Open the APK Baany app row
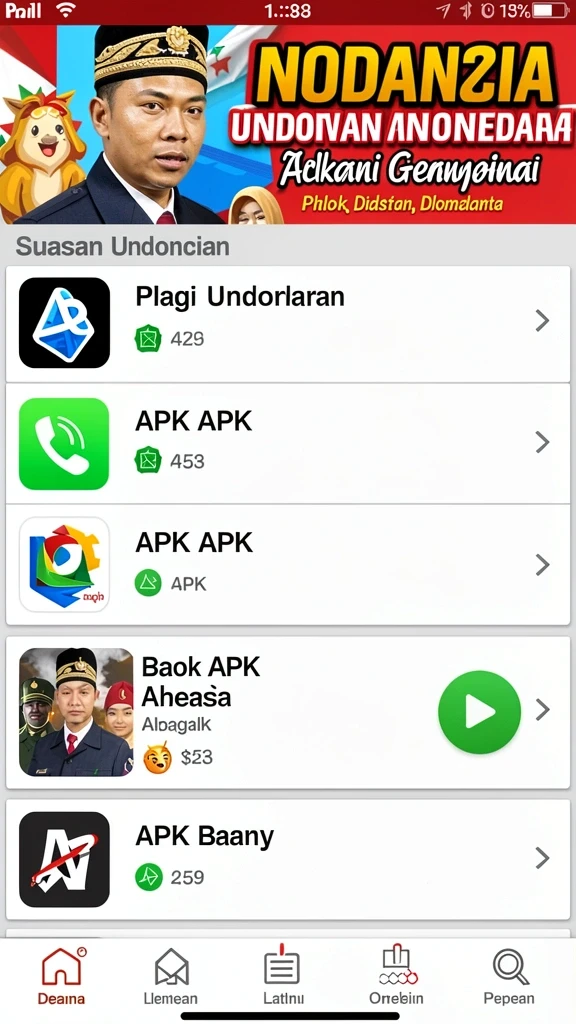 tap(287, 859)
